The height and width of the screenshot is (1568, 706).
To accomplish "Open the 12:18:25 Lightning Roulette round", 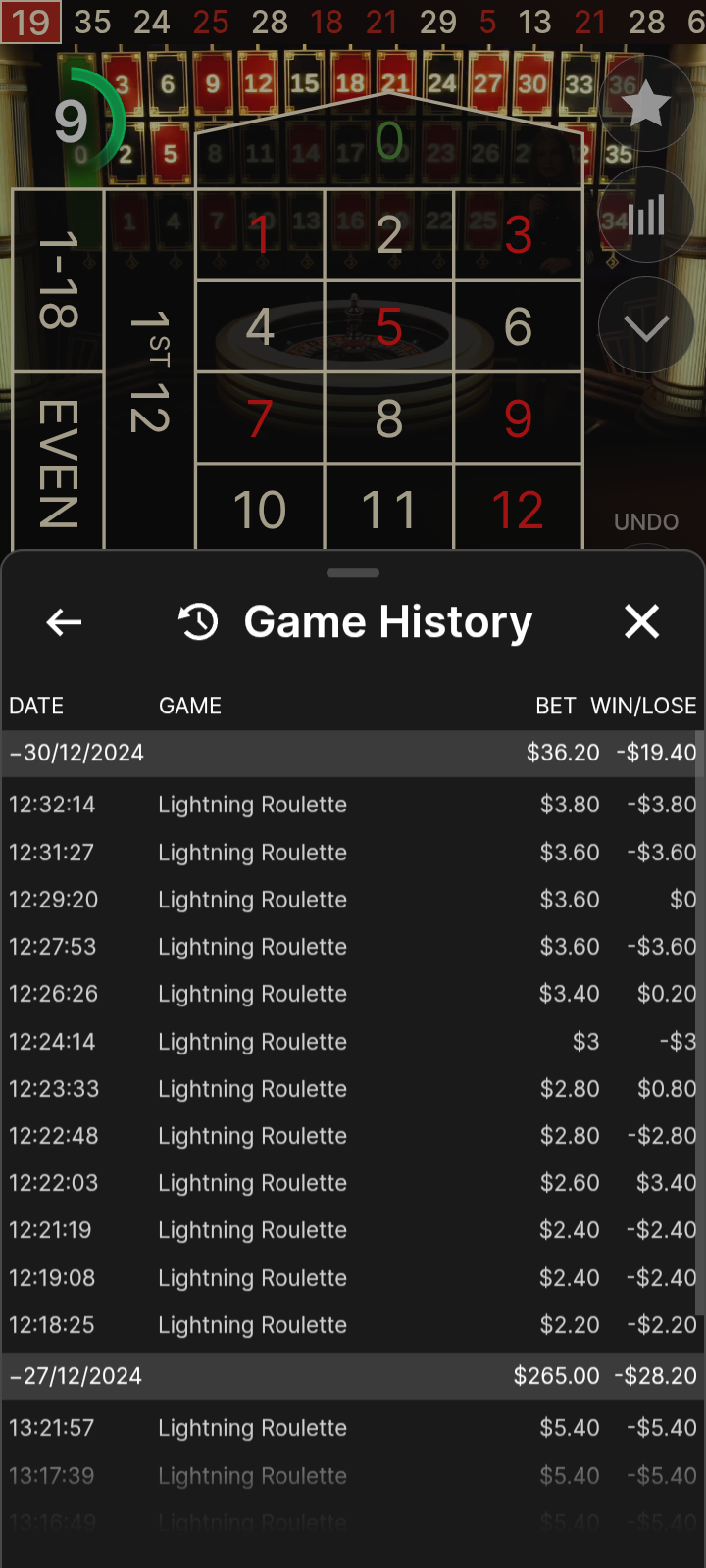I will (352, 1325).
